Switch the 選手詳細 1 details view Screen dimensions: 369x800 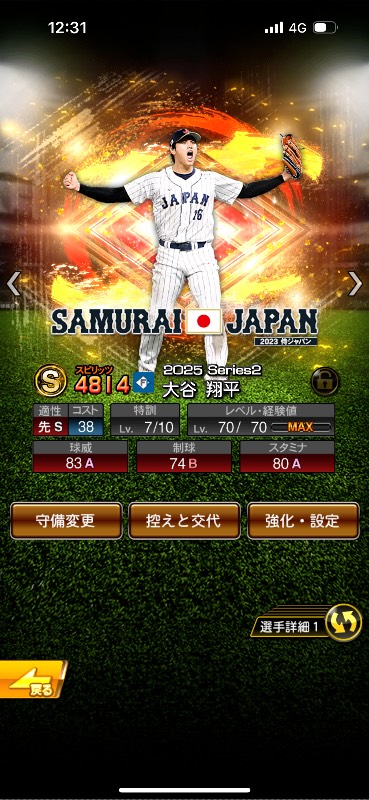306,623
